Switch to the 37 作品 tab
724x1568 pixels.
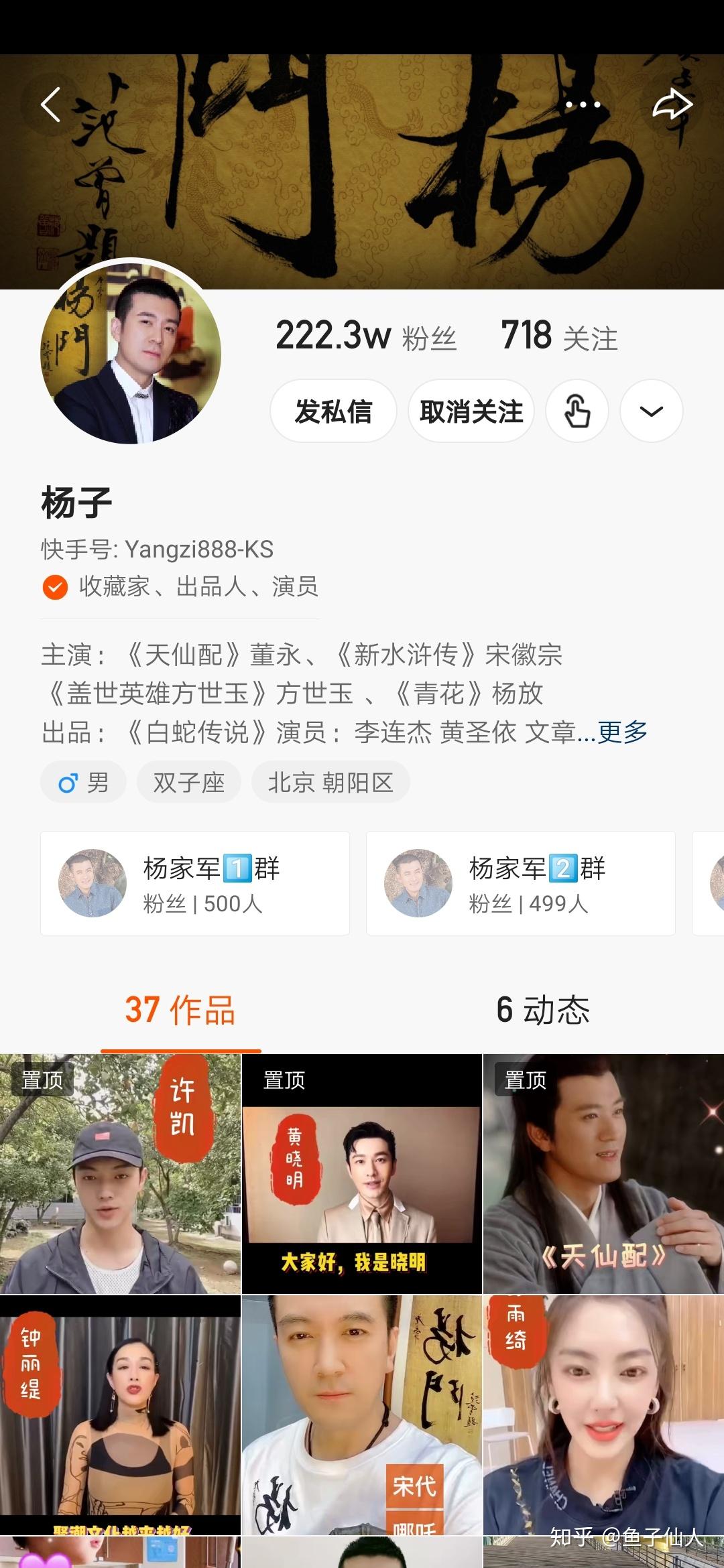(180, 1010)
